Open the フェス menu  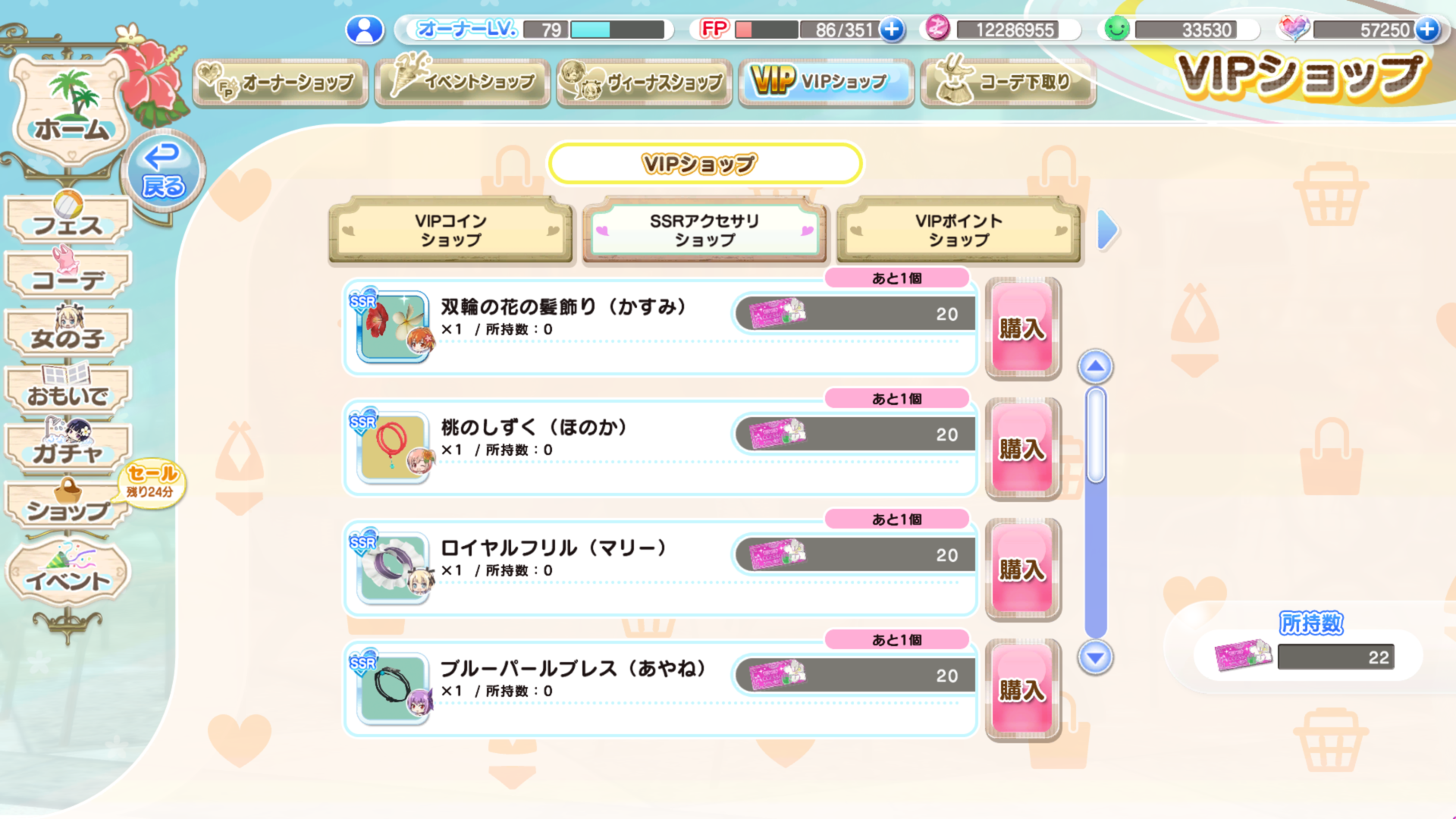68,221
